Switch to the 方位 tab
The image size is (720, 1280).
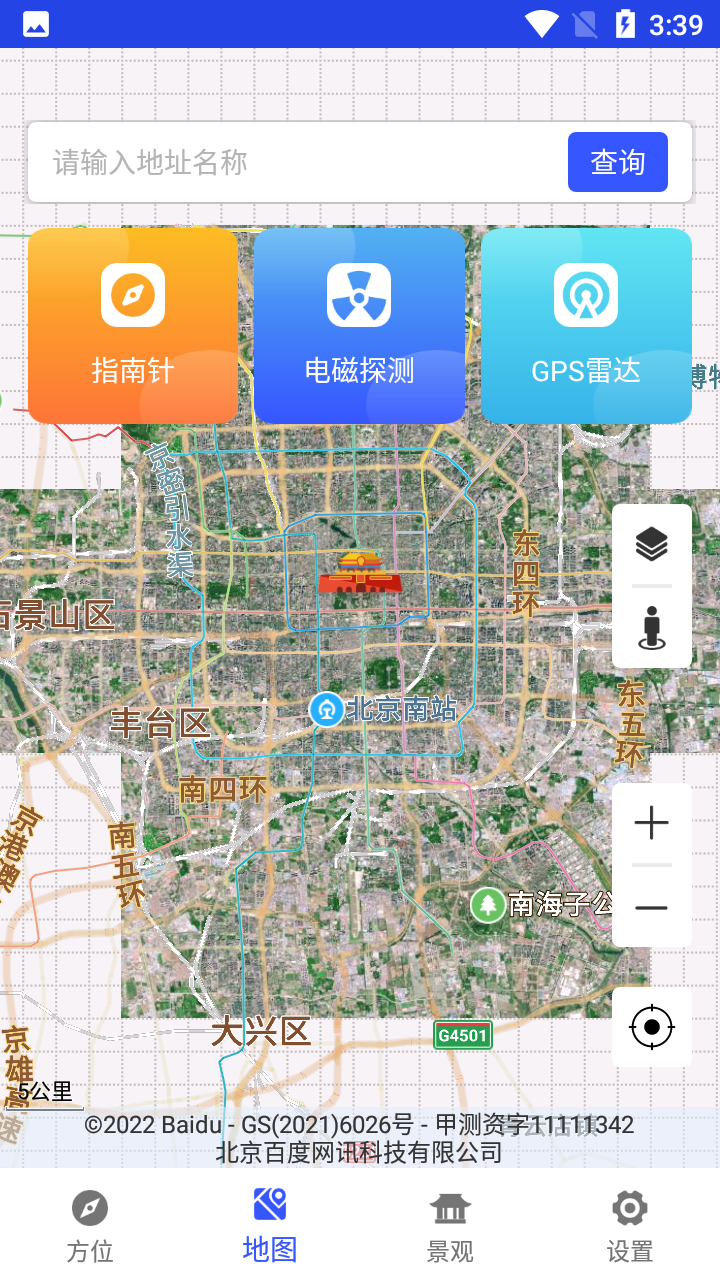[90, 1226]
